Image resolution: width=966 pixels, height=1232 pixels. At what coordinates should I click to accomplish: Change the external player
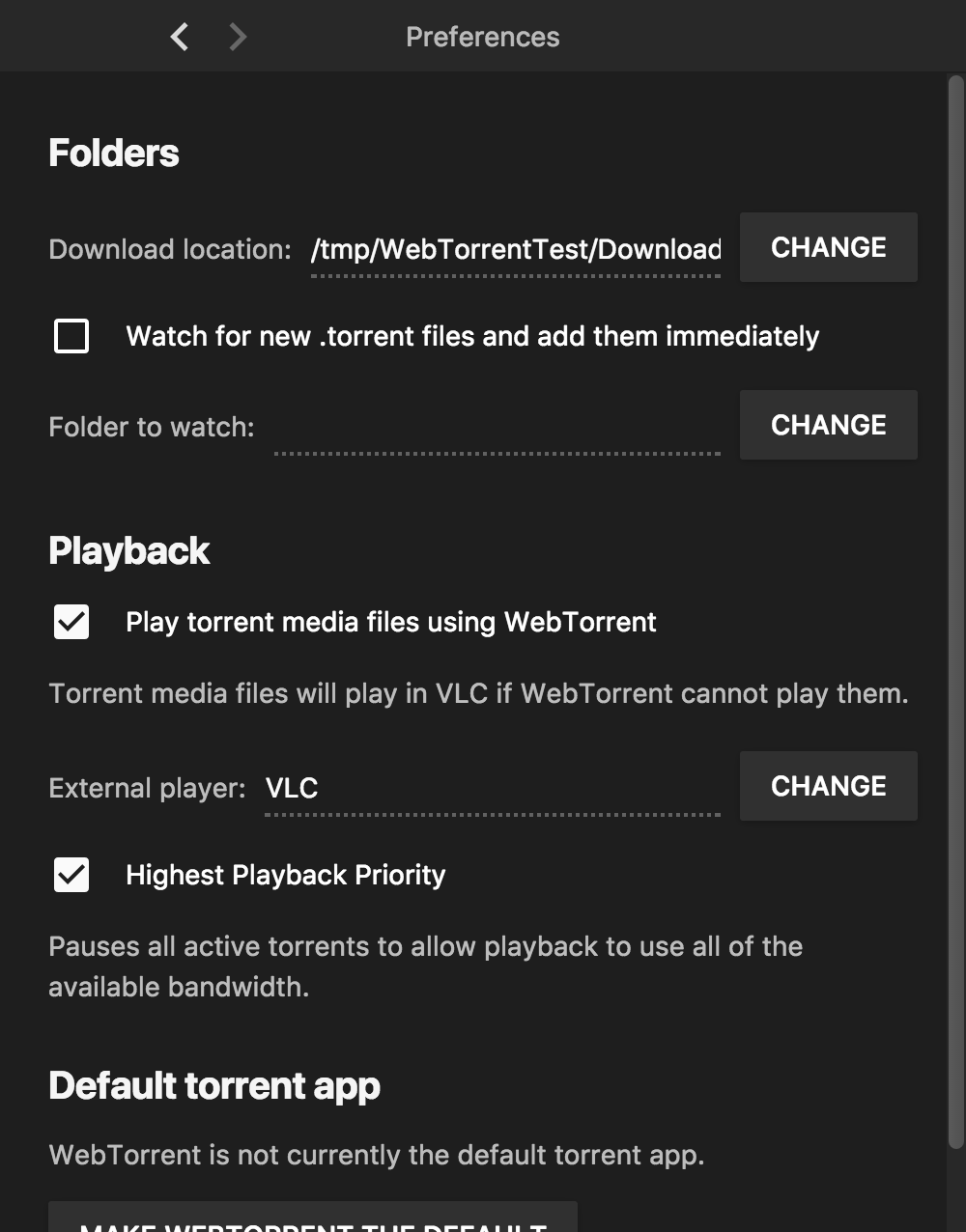(x=828, y=786)
